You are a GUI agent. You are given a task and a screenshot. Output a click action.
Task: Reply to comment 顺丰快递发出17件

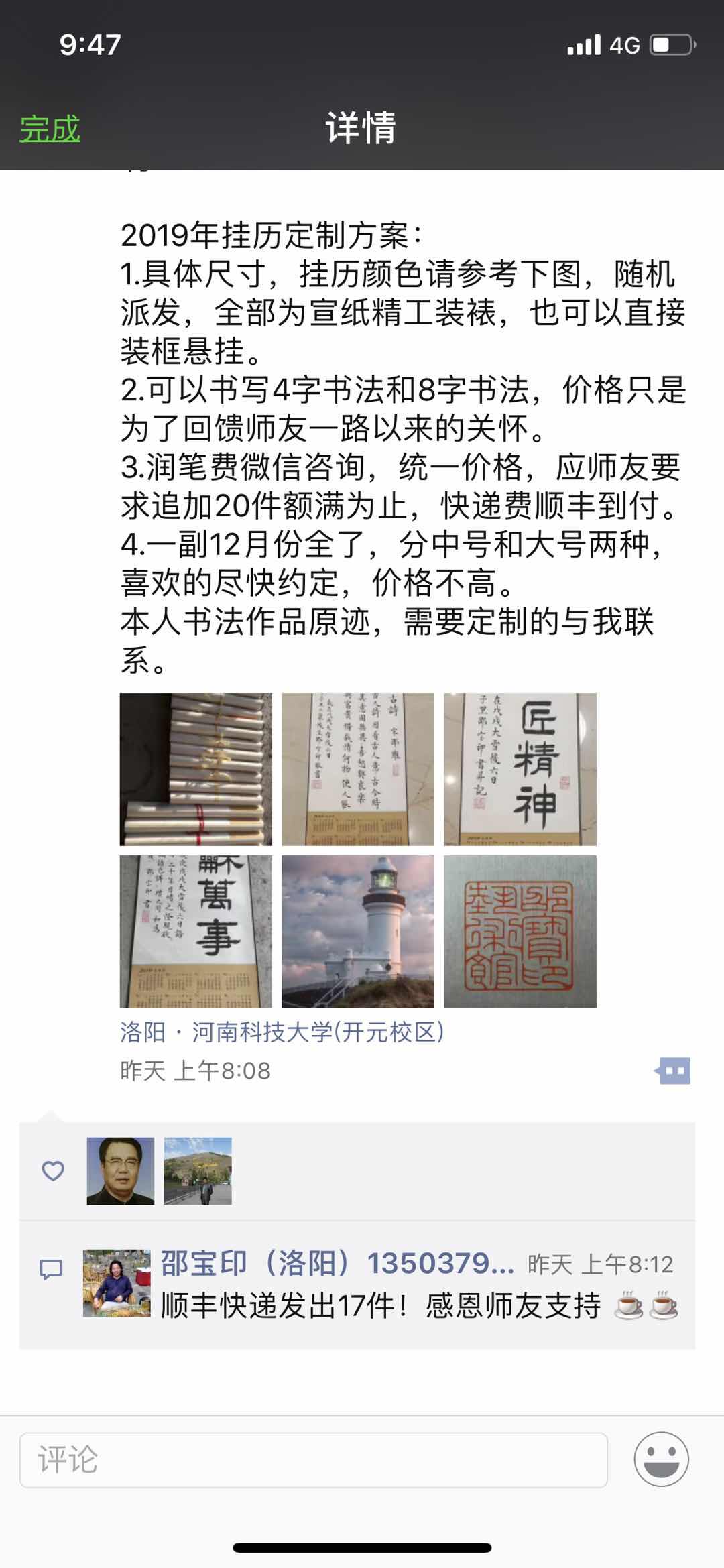(379, 1306)
